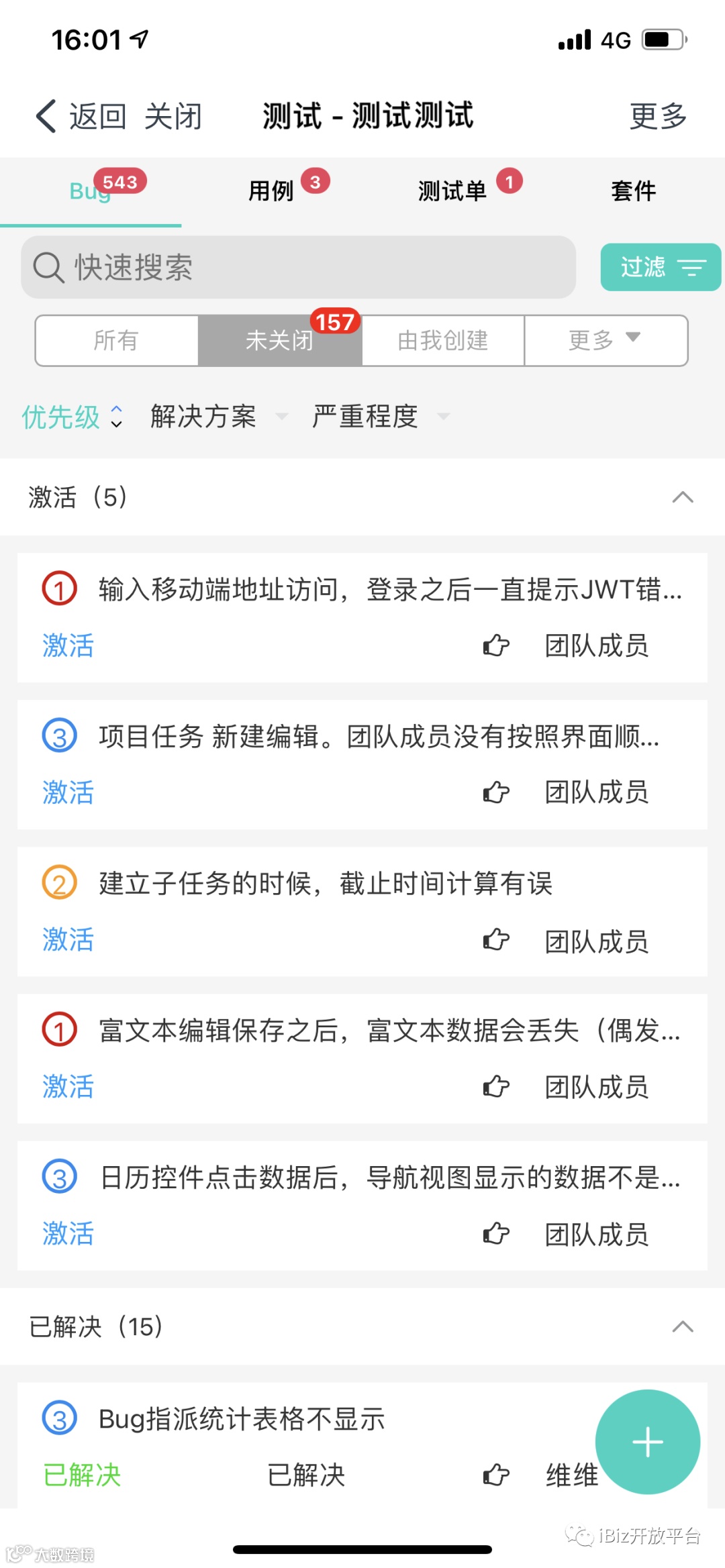The image size is (725, 1568).
Task: Select the 所有 segment
Action: click(x=117, y=341)
